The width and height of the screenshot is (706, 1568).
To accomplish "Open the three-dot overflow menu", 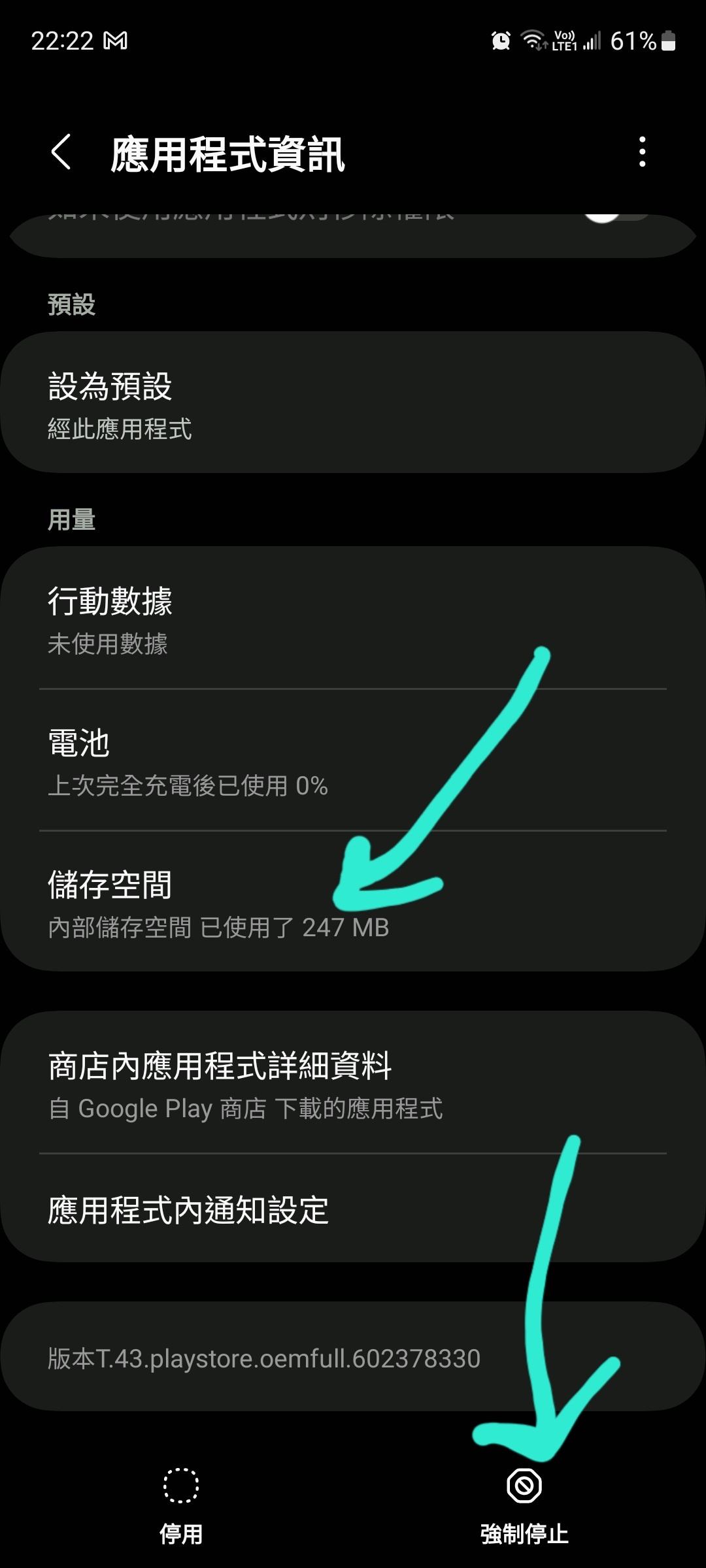I will pos(642,152).
